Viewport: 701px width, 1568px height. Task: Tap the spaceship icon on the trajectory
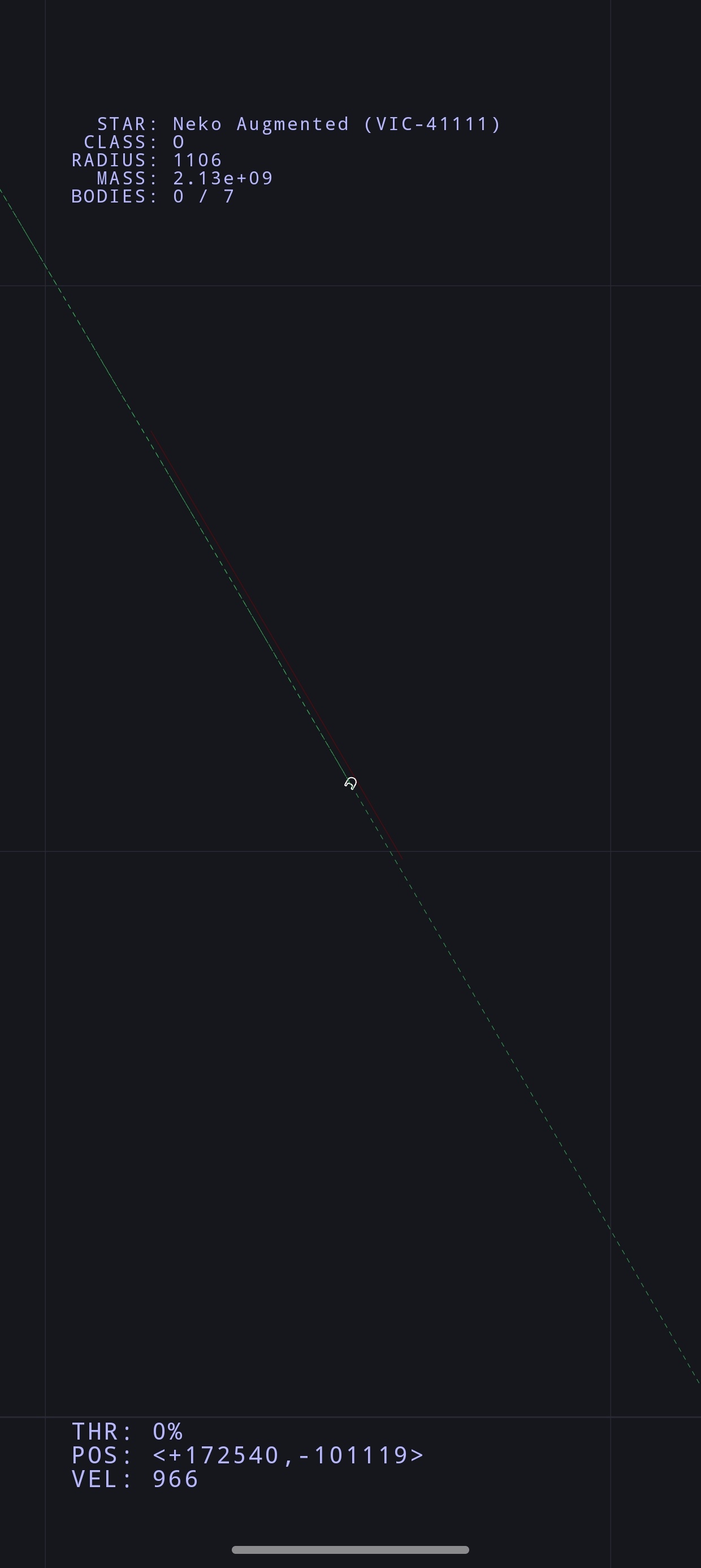[350, 783]
